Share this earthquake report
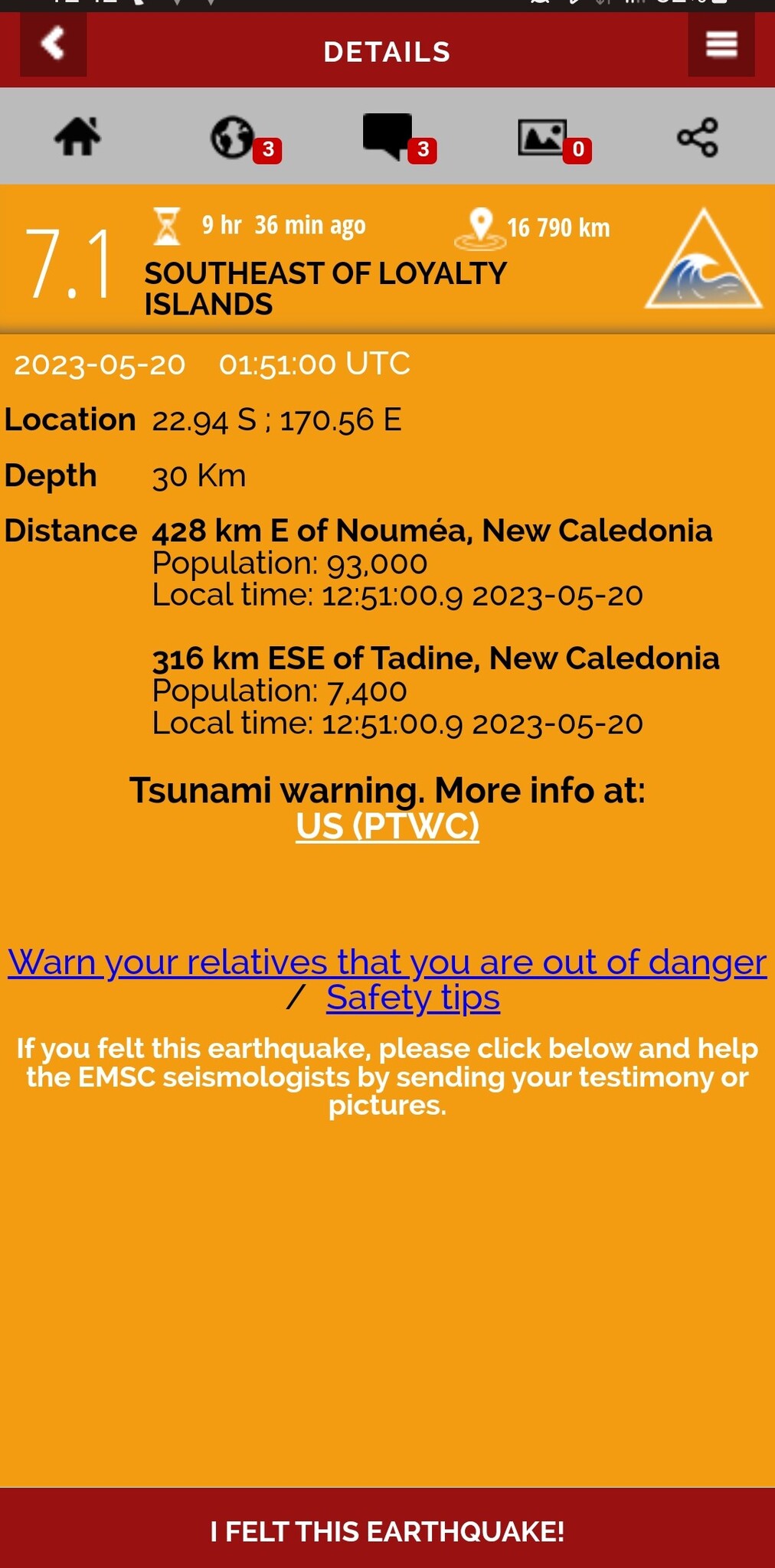 (x=698, y=137)
